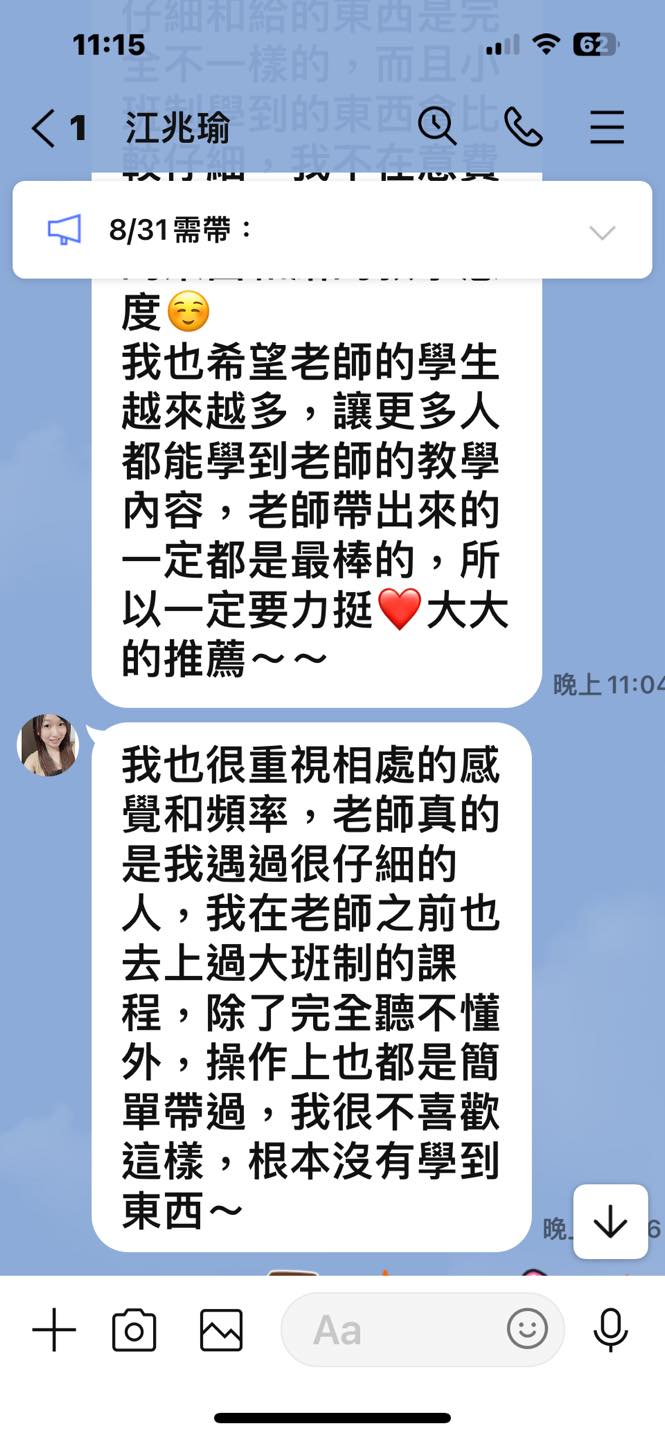Screen dimensions: 665x1440
Task: Record a voice message with the microphone
Action: 610,1330
